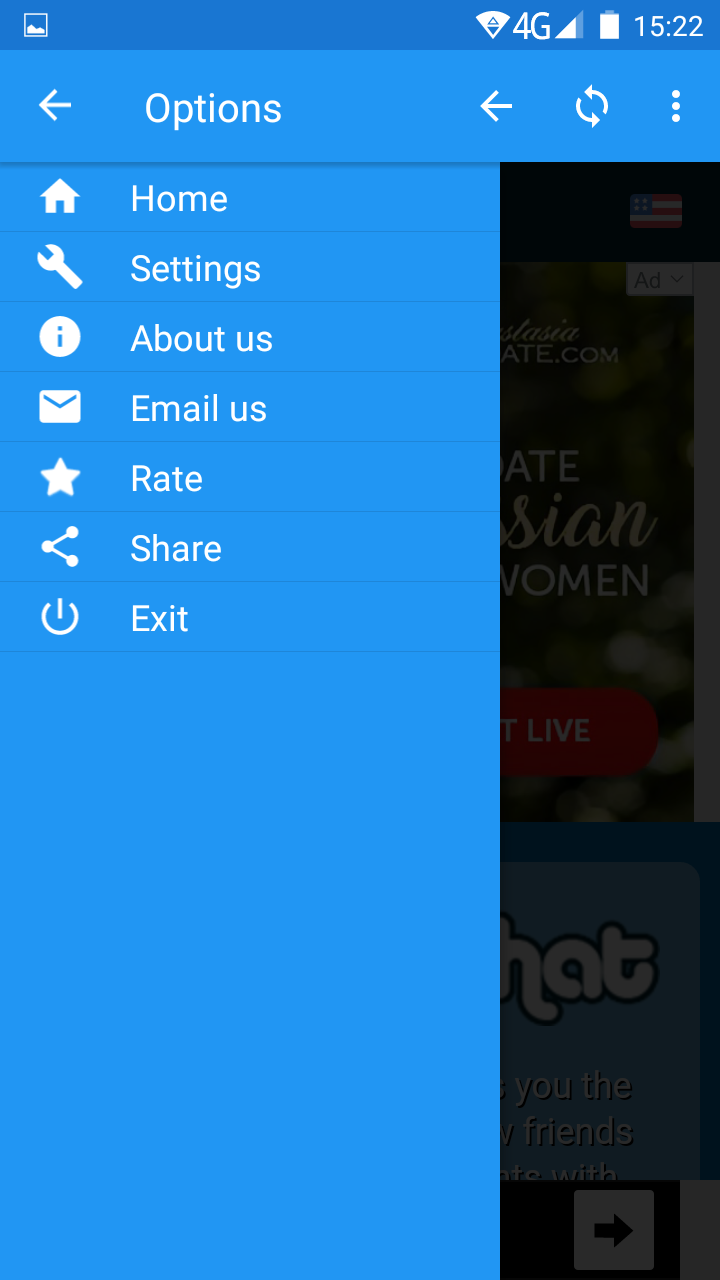Tap the forward arrow button at bottom
Screen dimensions: 720x1280
point(613,1230)
